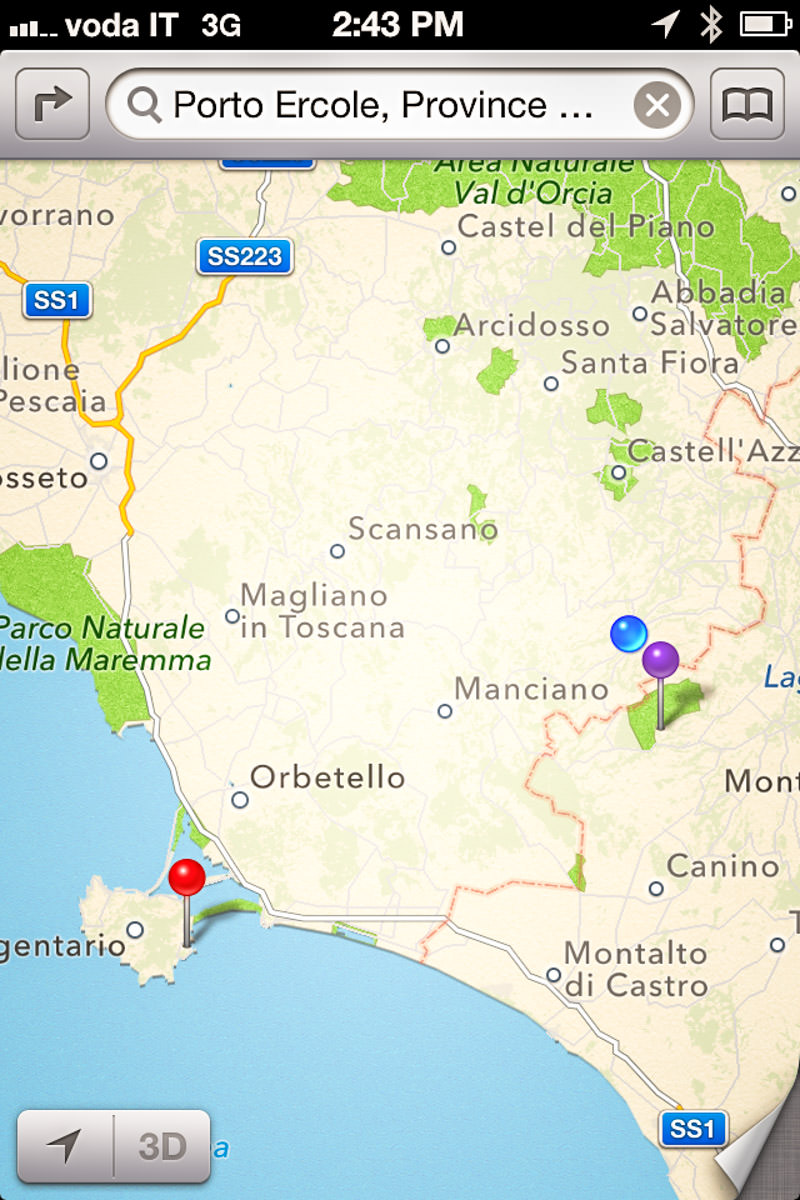
Task: Switch to 3D map view
Action: click(162, 1146)
